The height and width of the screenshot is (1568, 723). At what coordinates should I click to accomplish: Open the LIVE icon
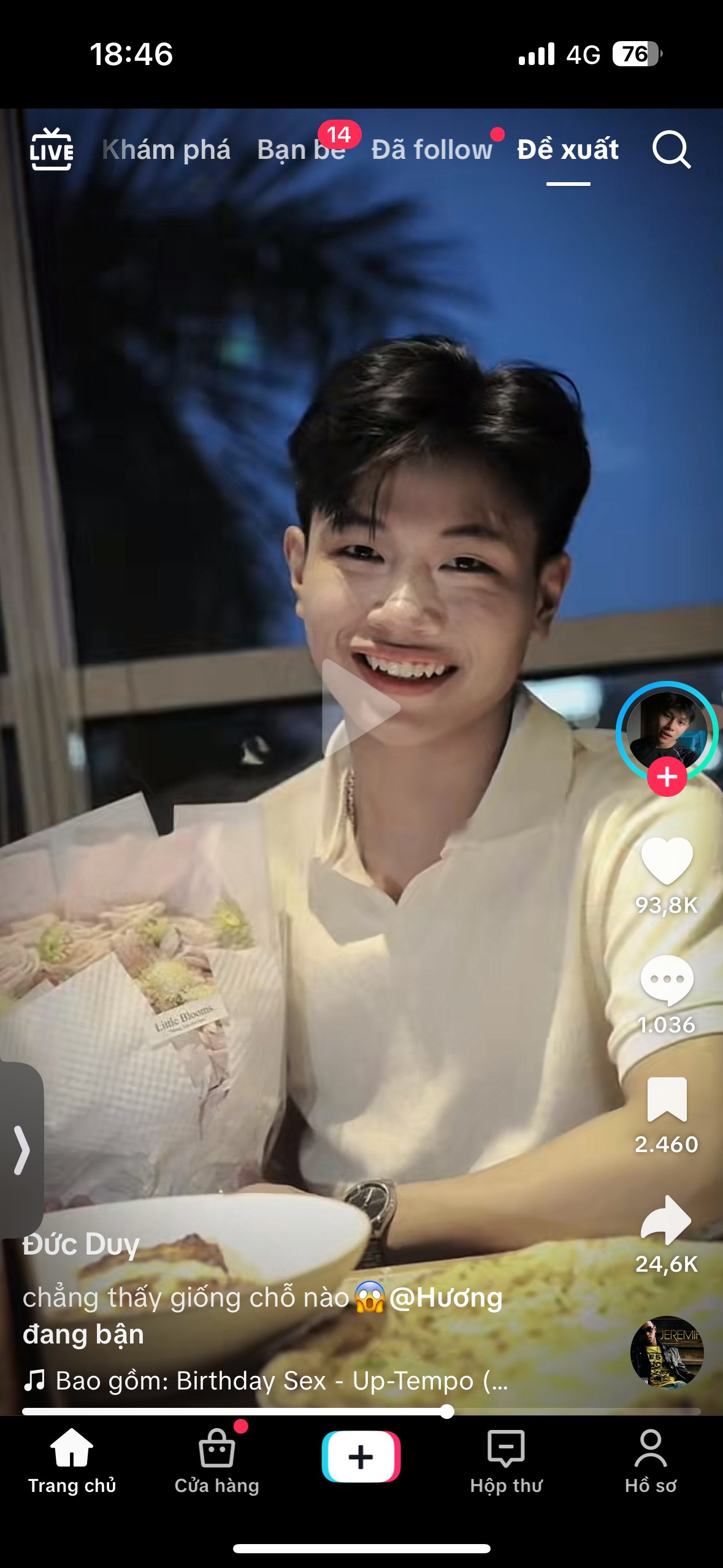pos(52,149)
